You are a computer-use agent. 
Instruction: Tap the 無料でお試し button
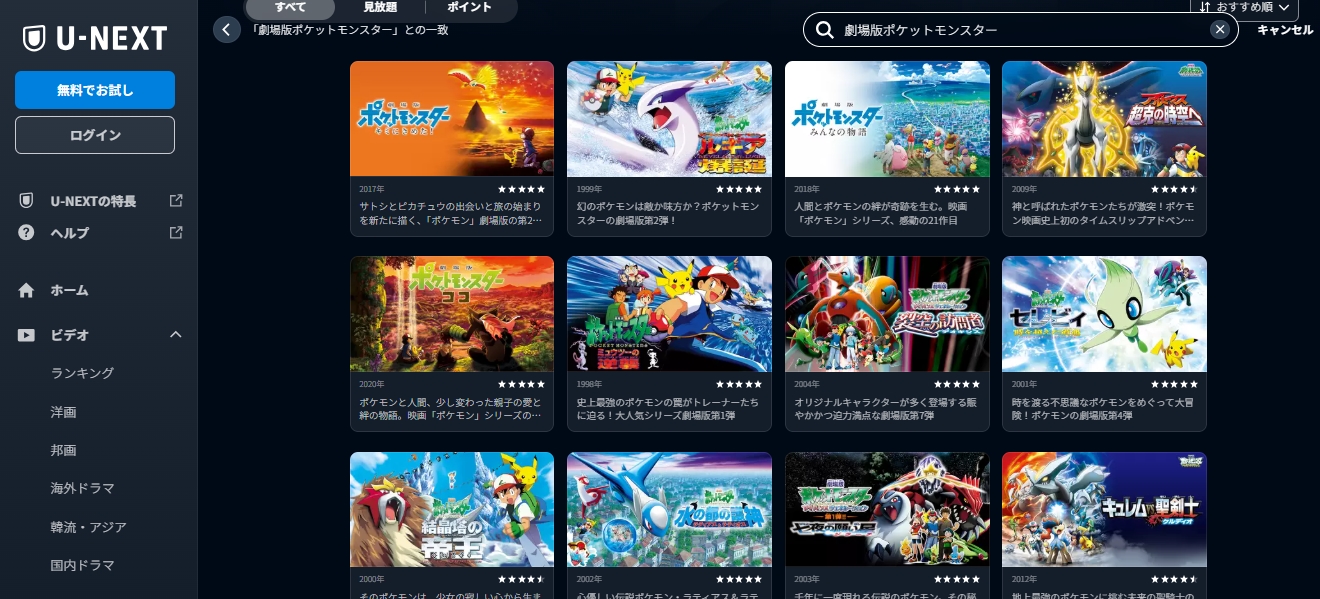click(95, 90)
